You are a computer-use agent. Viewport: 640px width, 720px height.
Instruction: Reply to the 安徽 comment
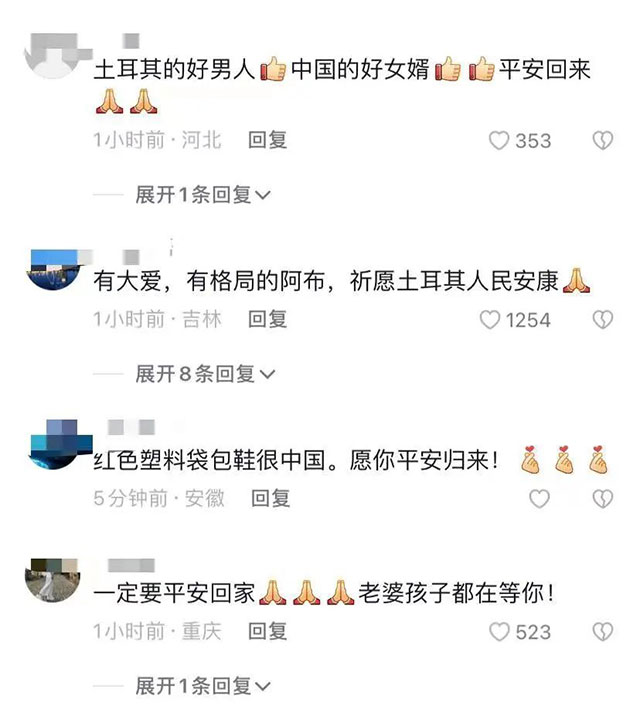[x=269, y=498]
